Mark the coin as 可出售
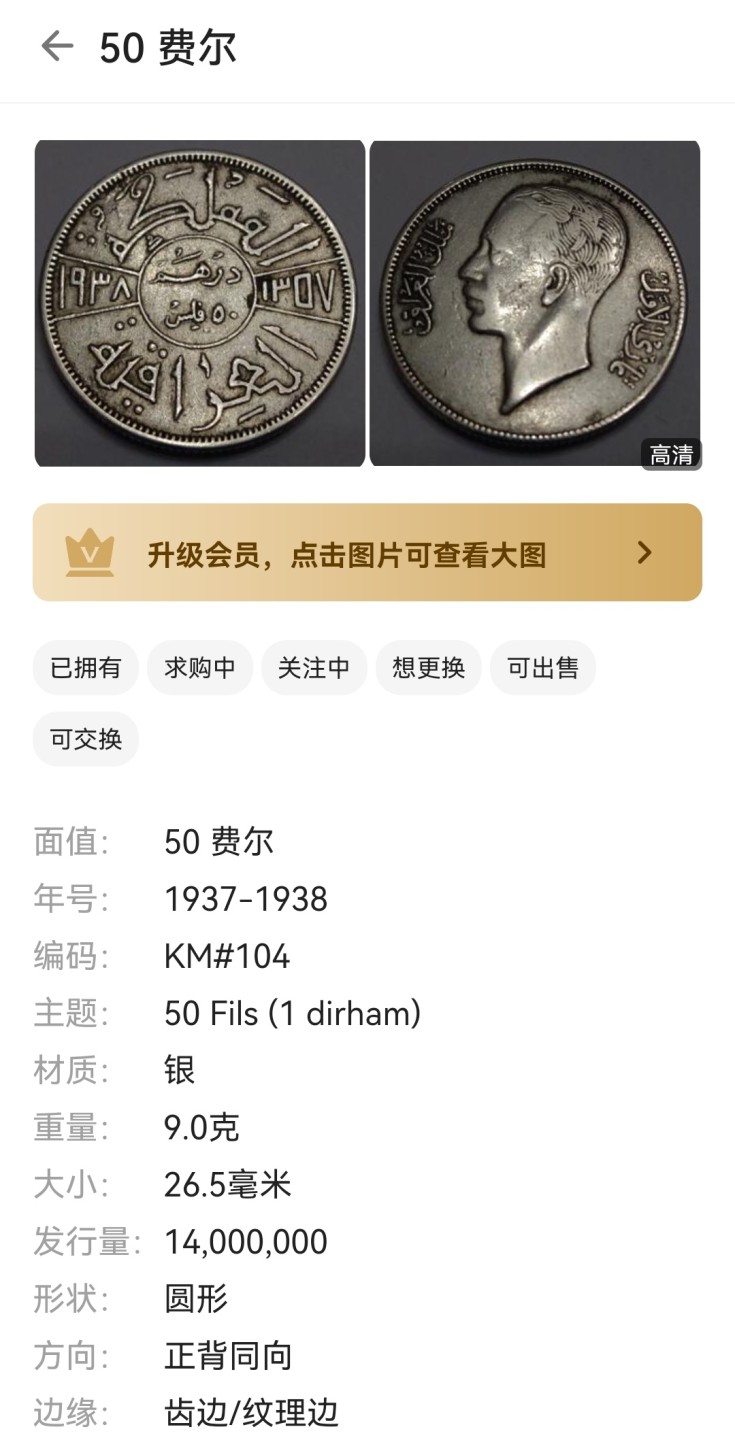This screenshot has width=735, height=1440. pyautogui.click(x=542, y=667)
